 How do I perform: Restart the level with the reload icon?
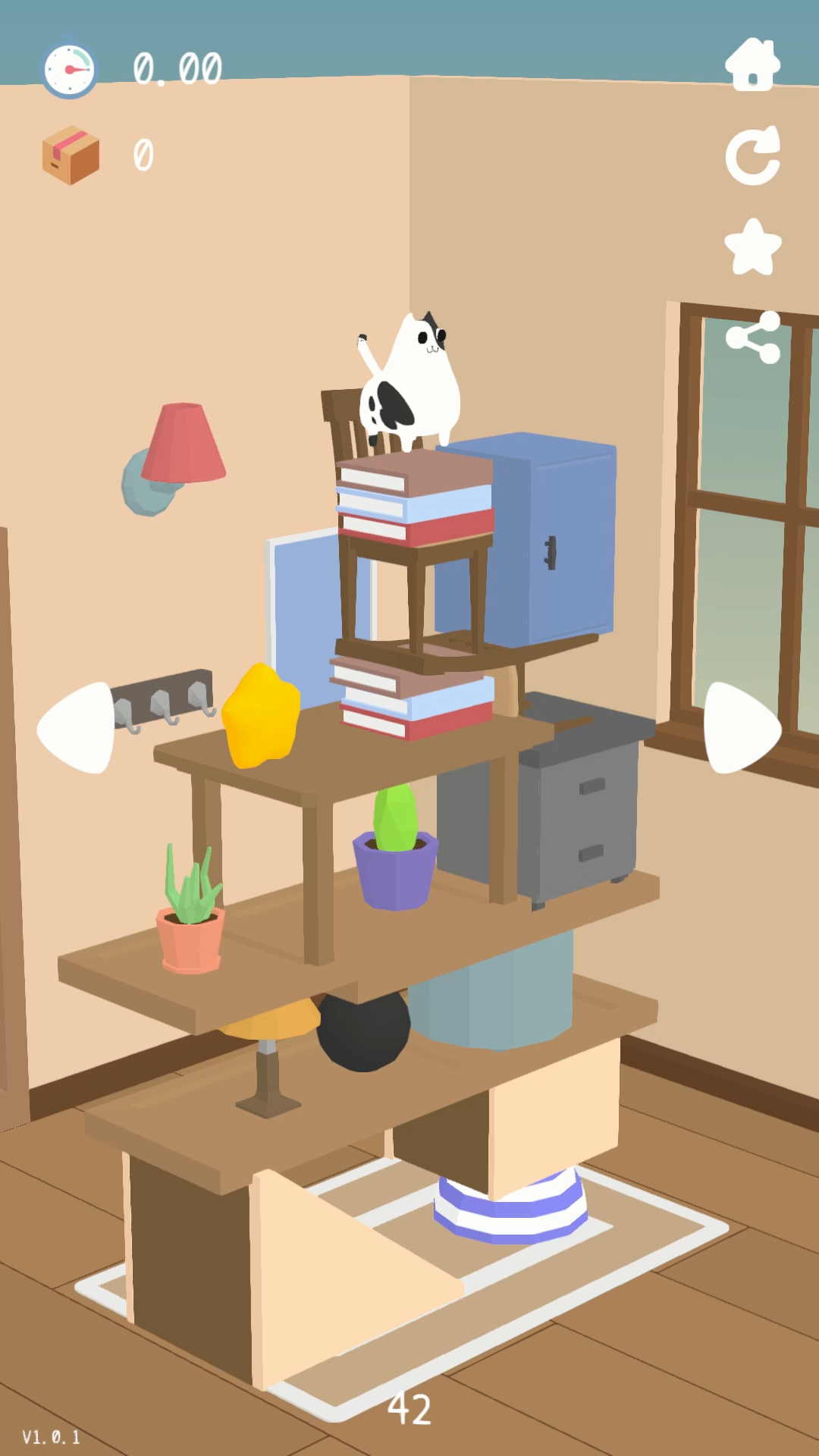click(x=752, y=156)
